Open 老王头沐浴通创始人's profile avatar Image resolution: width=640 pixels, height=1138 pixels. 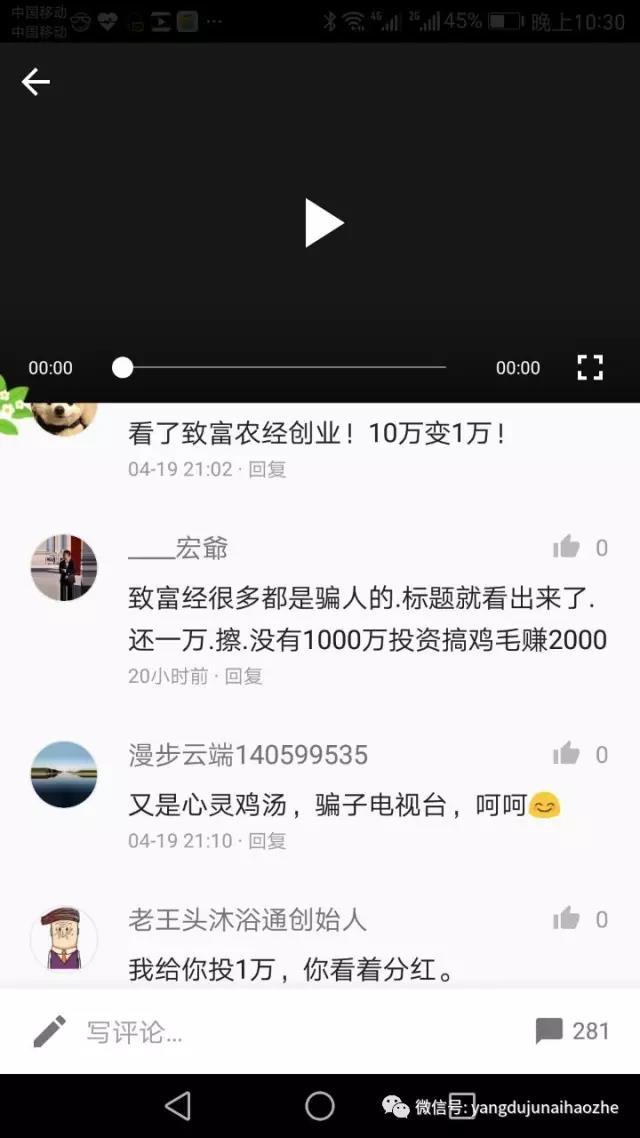pos(64,939)
